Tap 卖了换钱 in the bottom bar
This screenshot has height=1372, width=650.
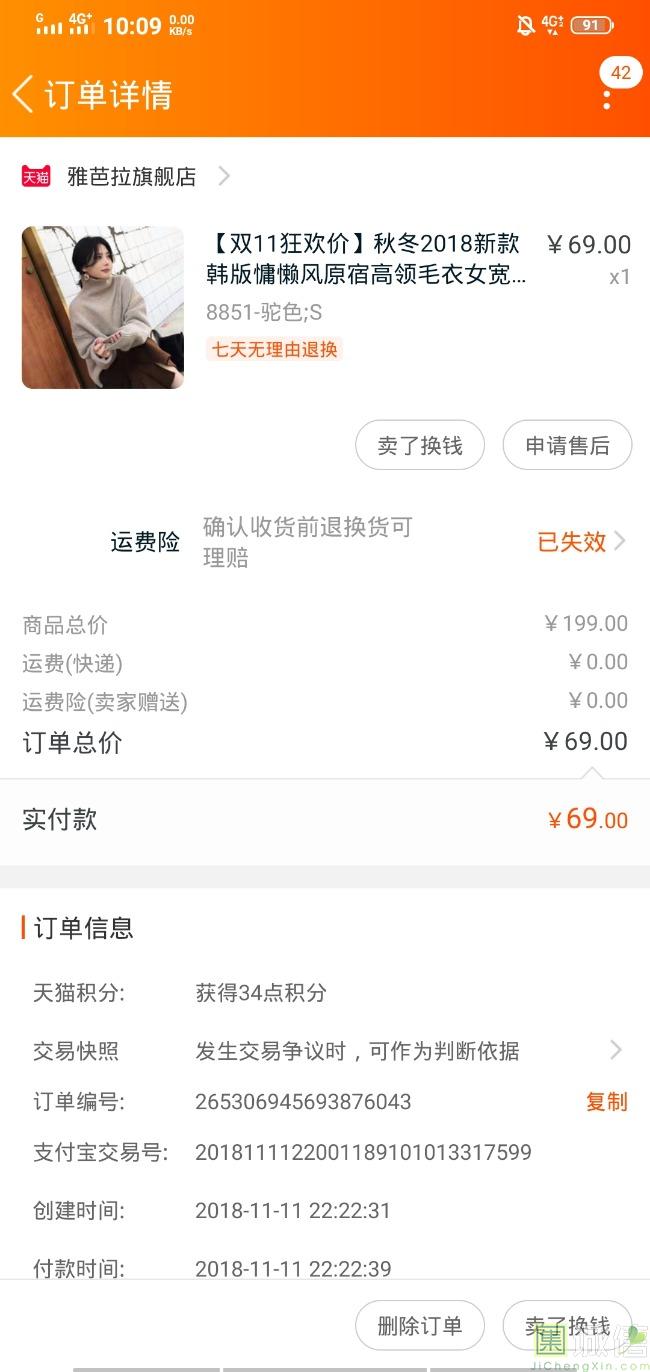567,1326
